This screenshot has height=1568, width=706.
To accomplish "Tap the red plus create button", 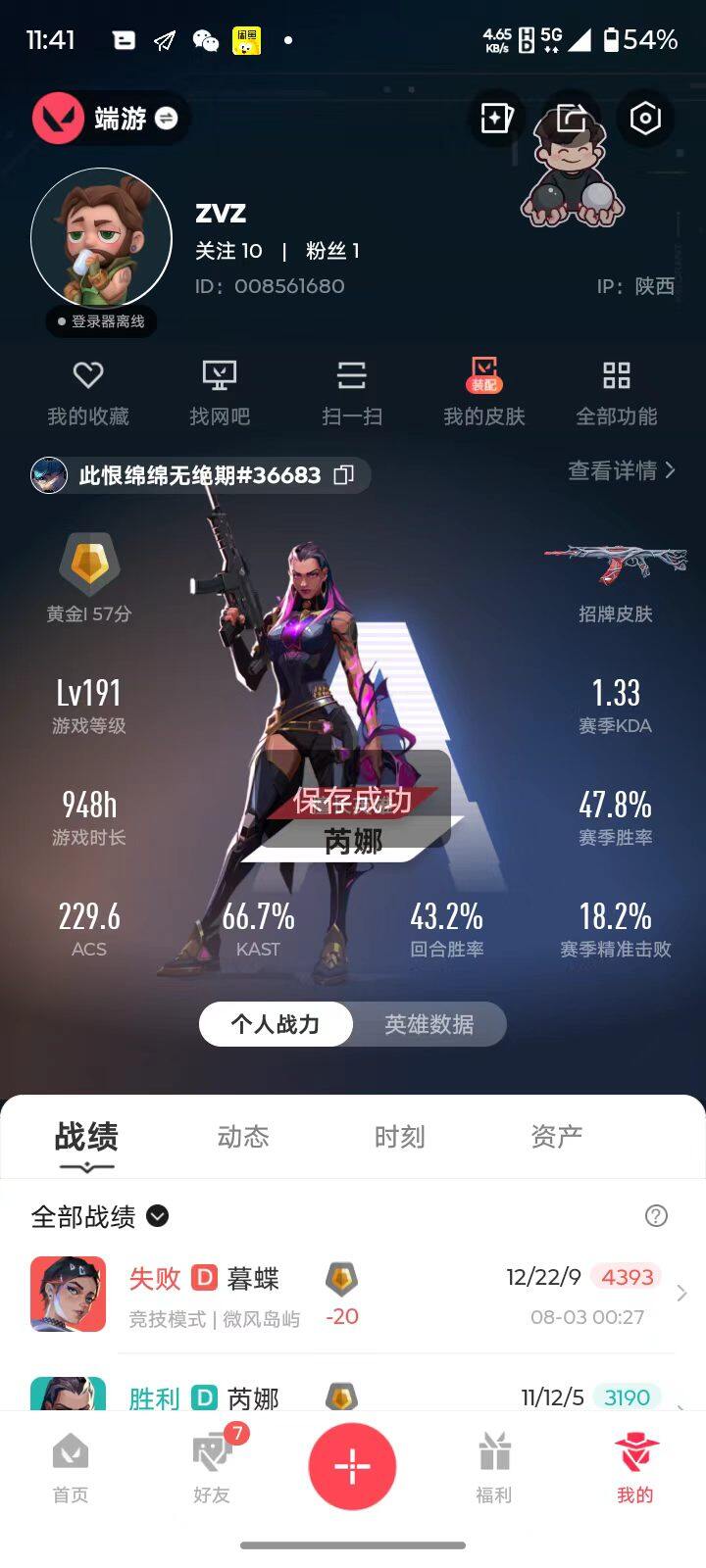I will [352, 1466].
